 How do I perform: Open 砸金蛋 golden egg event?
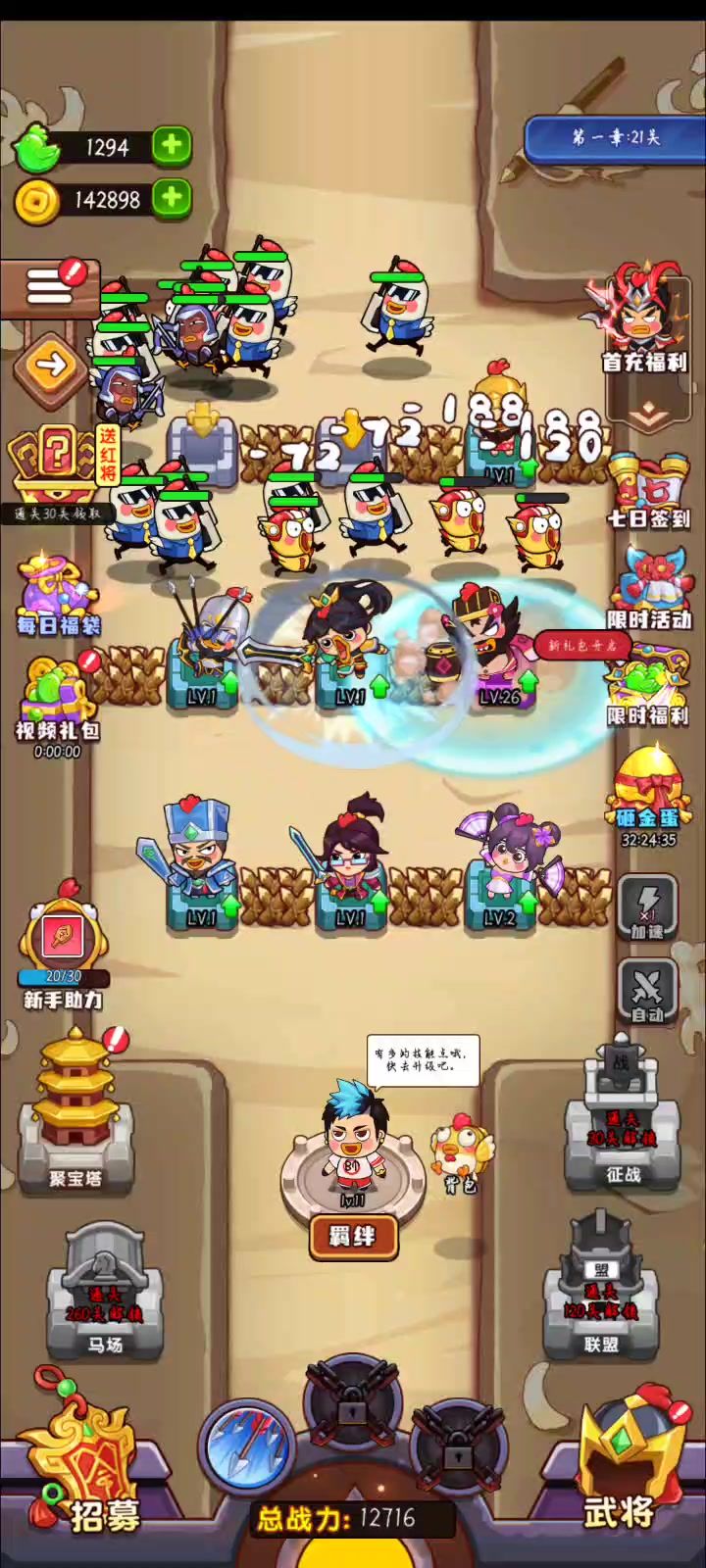648,792
